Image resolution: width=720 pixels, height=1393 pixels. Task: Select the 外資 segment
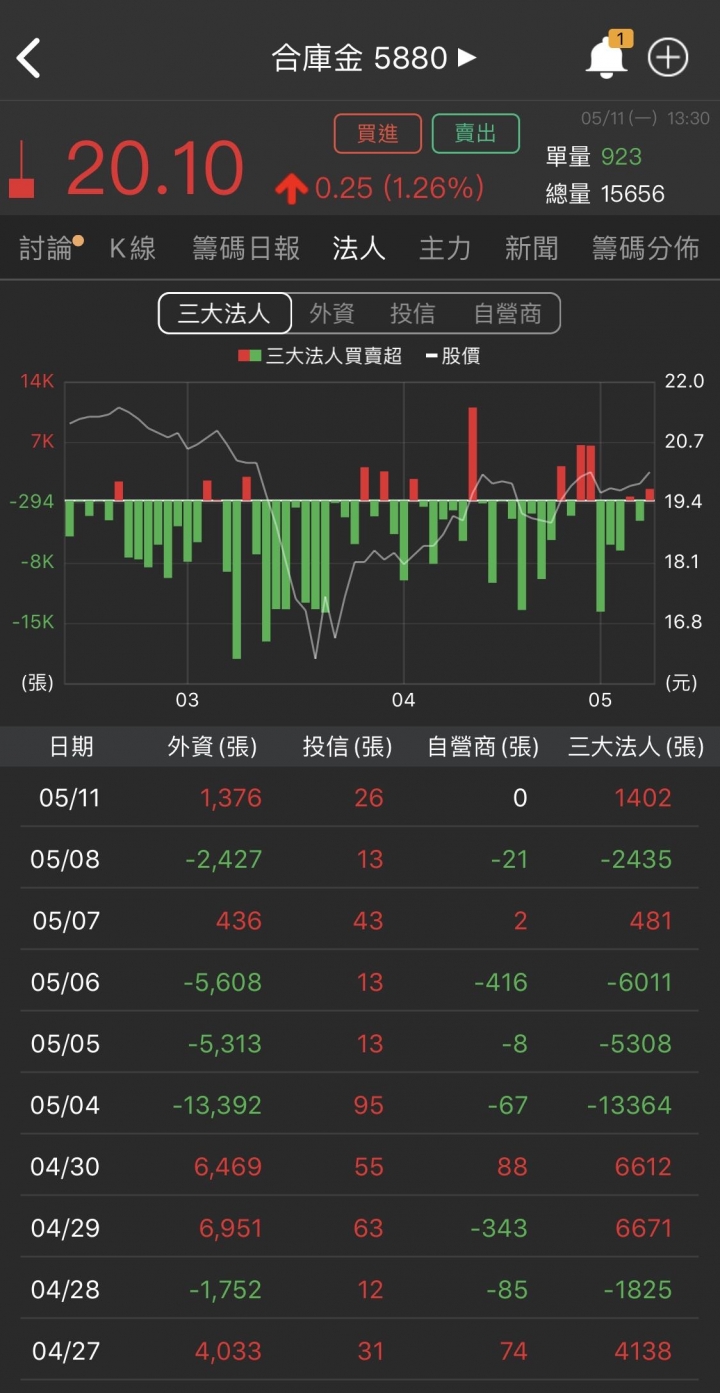332,313
